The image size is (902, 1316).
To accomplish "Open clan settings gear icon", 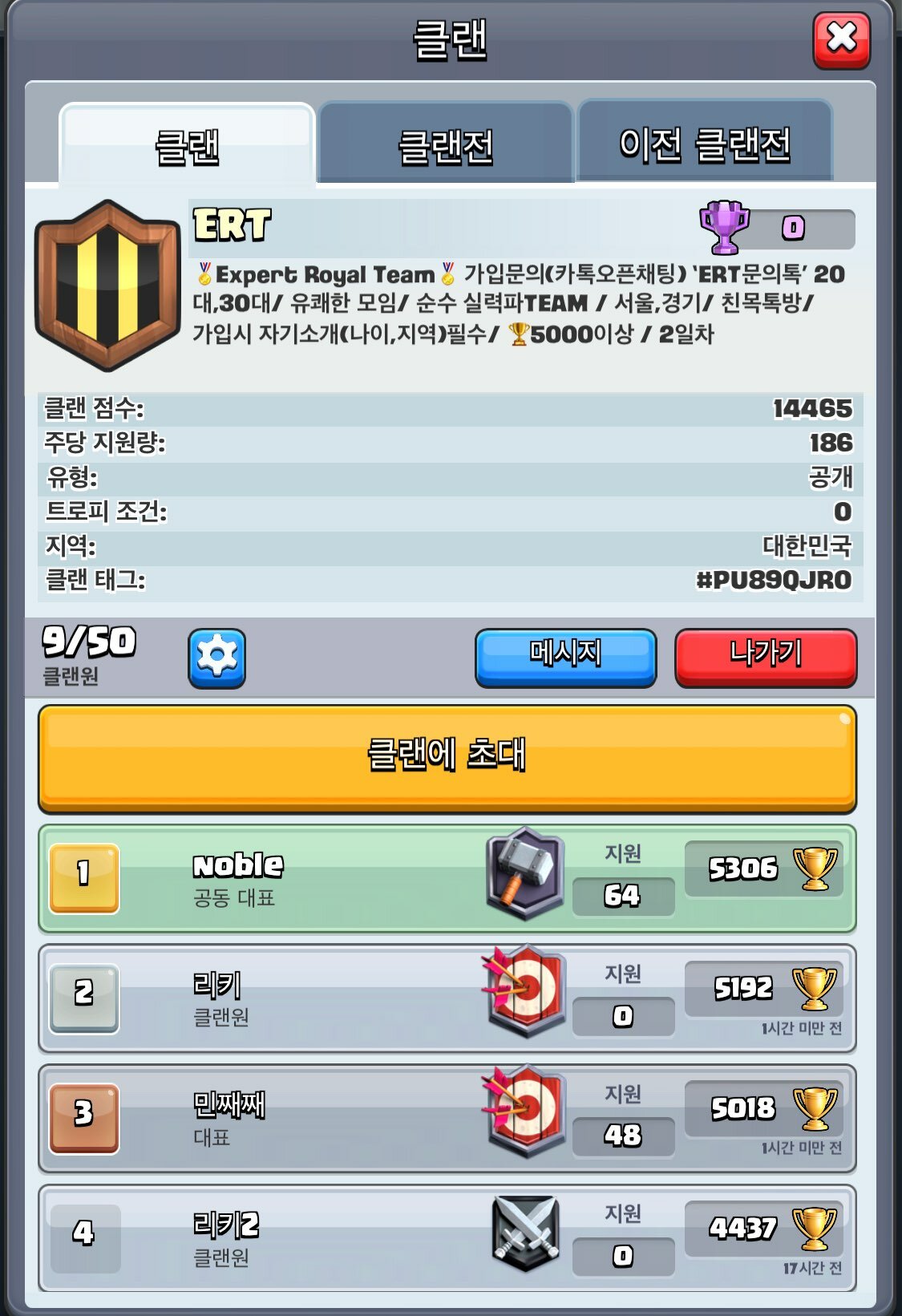I will coord(216,658).
